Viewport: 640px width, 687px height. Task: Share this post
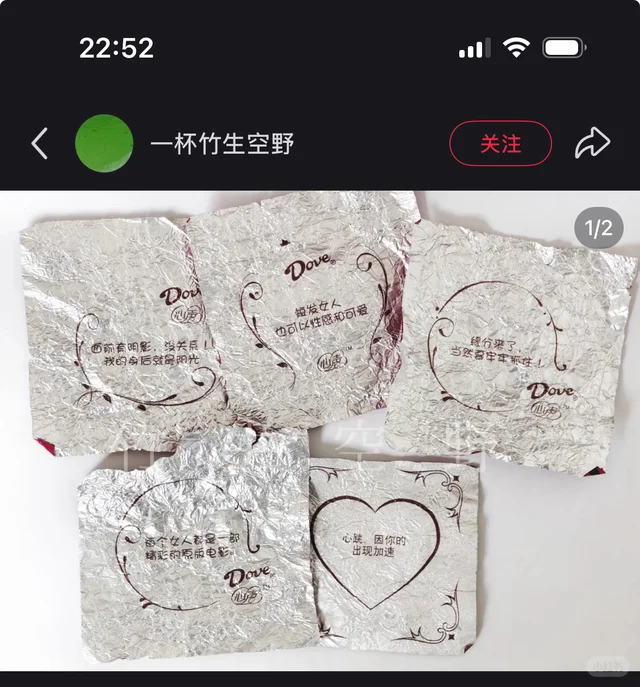tap(592, 144)
